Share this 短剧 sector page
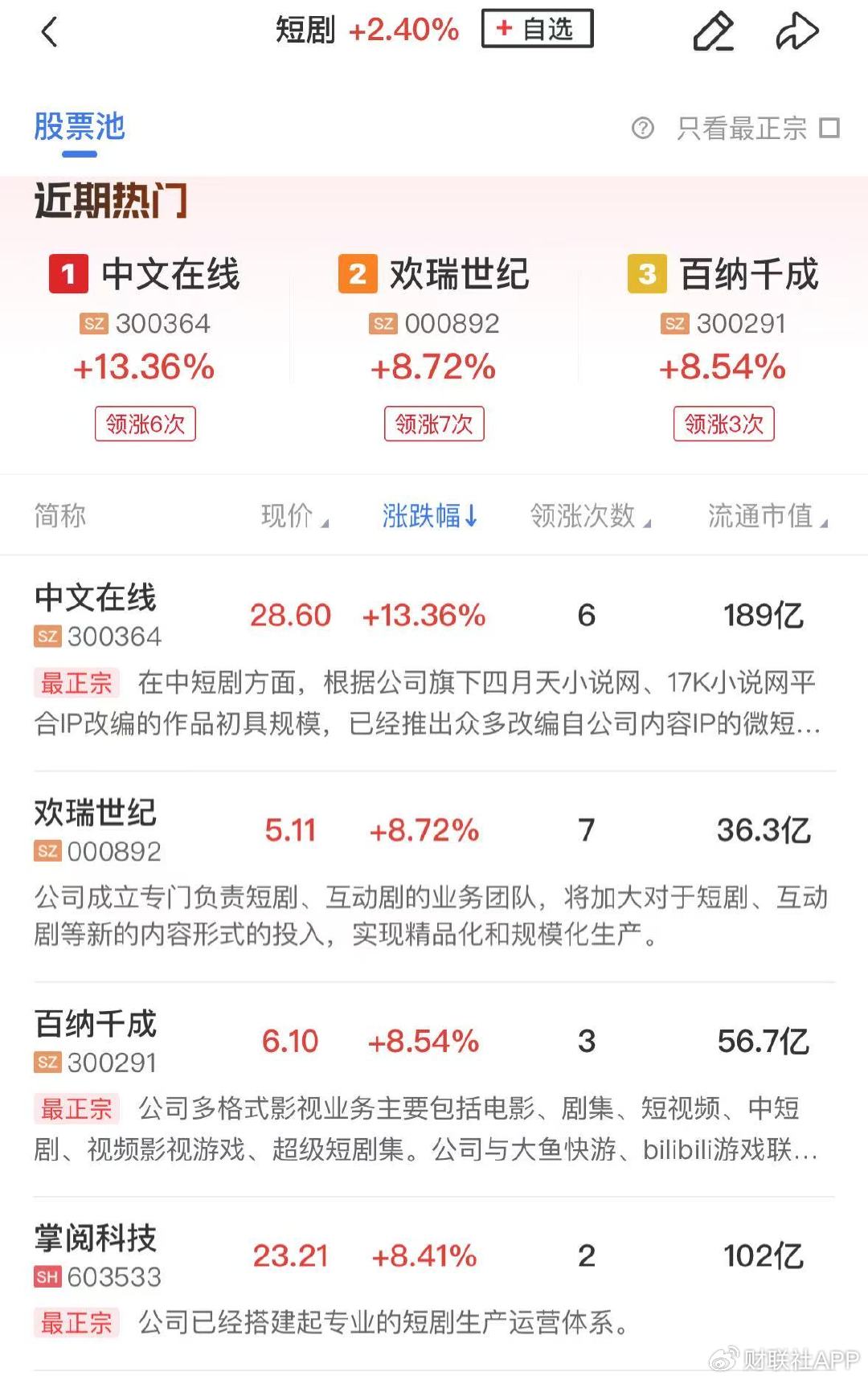The image size is (868, 1380). [796, 32]
